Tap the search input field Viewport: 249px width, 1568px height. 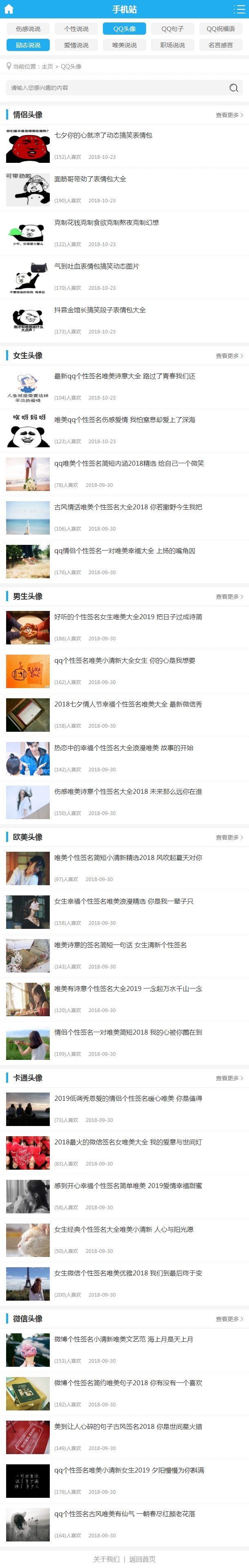[116, 88]
